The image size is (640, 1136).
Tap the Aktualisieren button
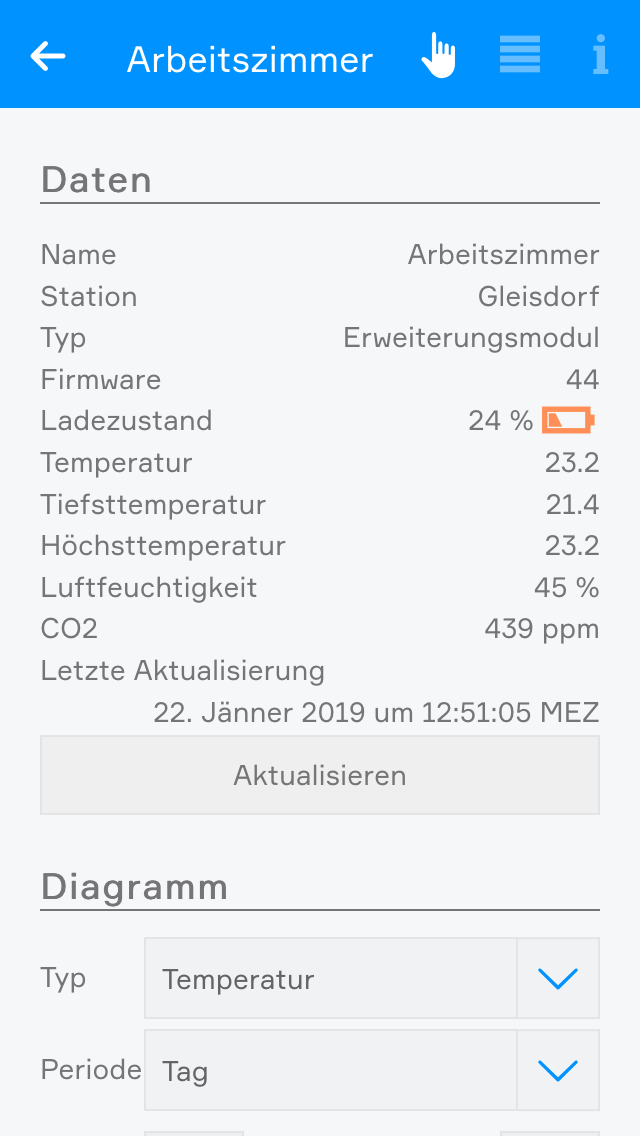320,775
